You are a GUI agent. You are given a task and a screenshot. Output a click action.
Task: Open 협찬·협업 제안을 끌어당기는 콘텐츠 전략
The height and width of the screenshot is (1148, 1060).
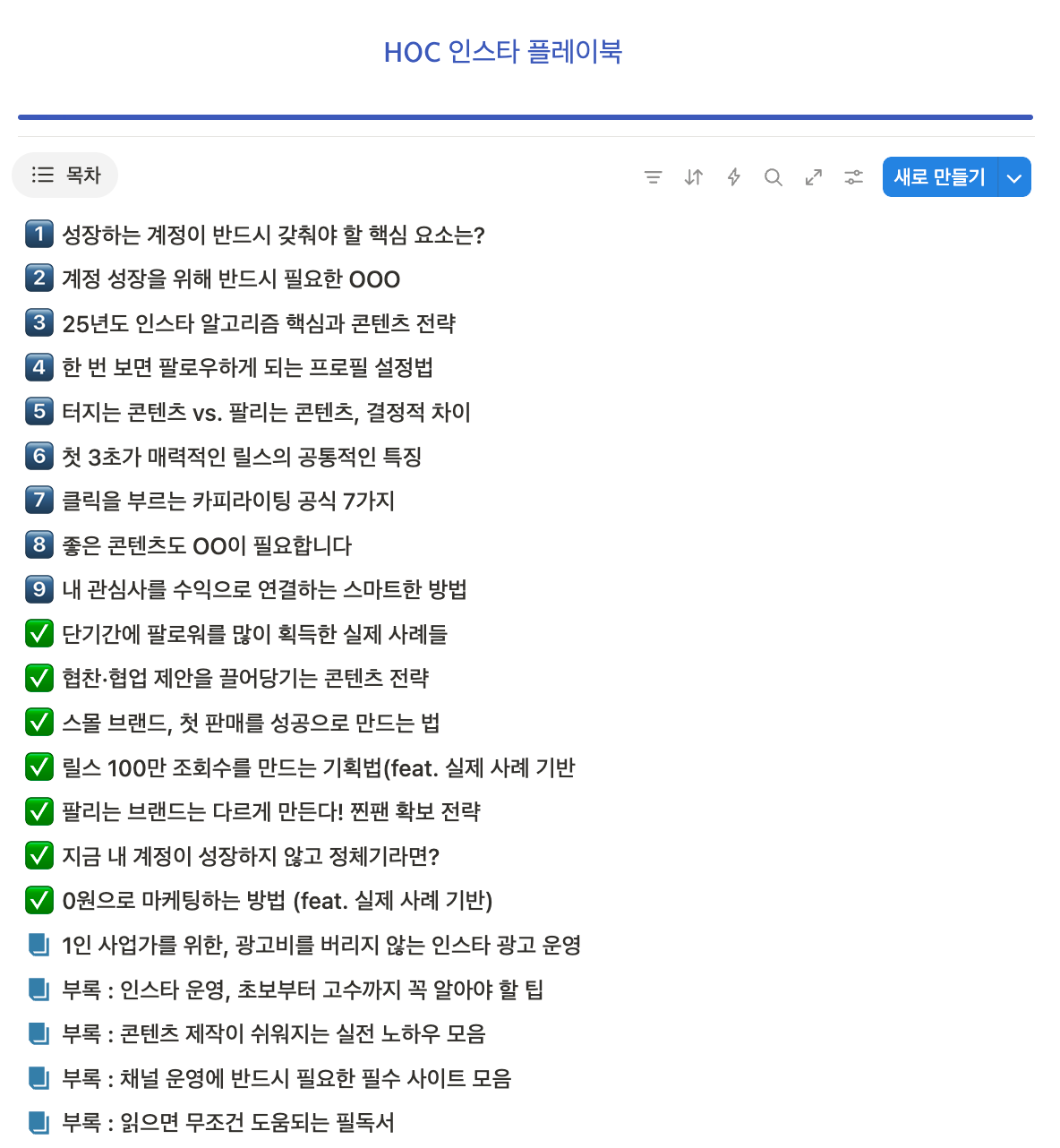coord(245,679)
